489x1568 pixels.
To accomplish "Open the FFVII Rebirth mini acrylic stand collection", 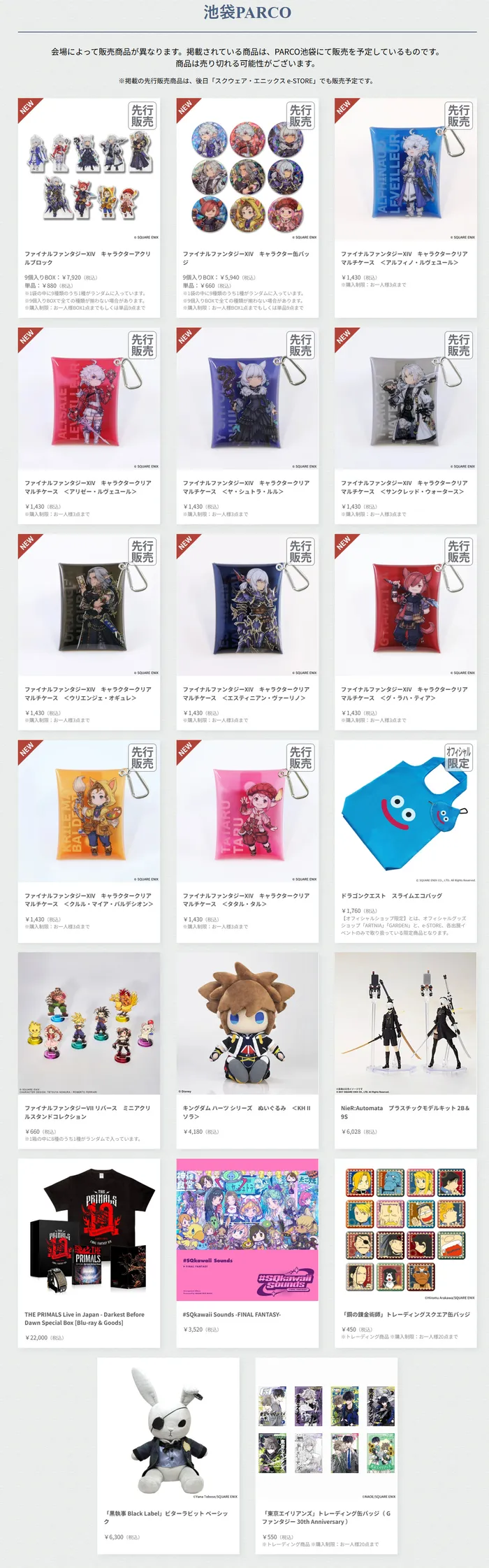I will click(89, 1024).
